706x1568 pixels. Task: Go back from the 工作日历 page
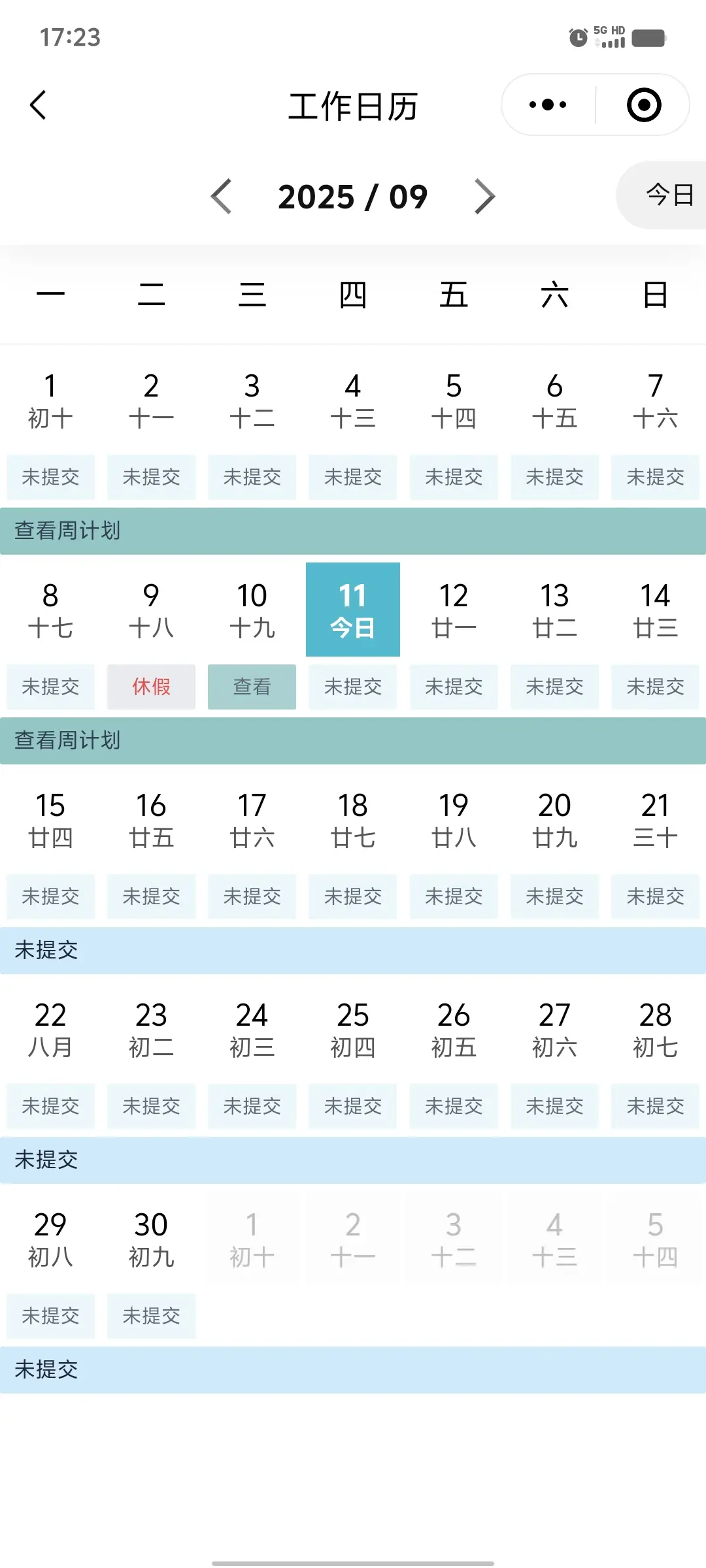pyautogui.click(x=38, y=105)
